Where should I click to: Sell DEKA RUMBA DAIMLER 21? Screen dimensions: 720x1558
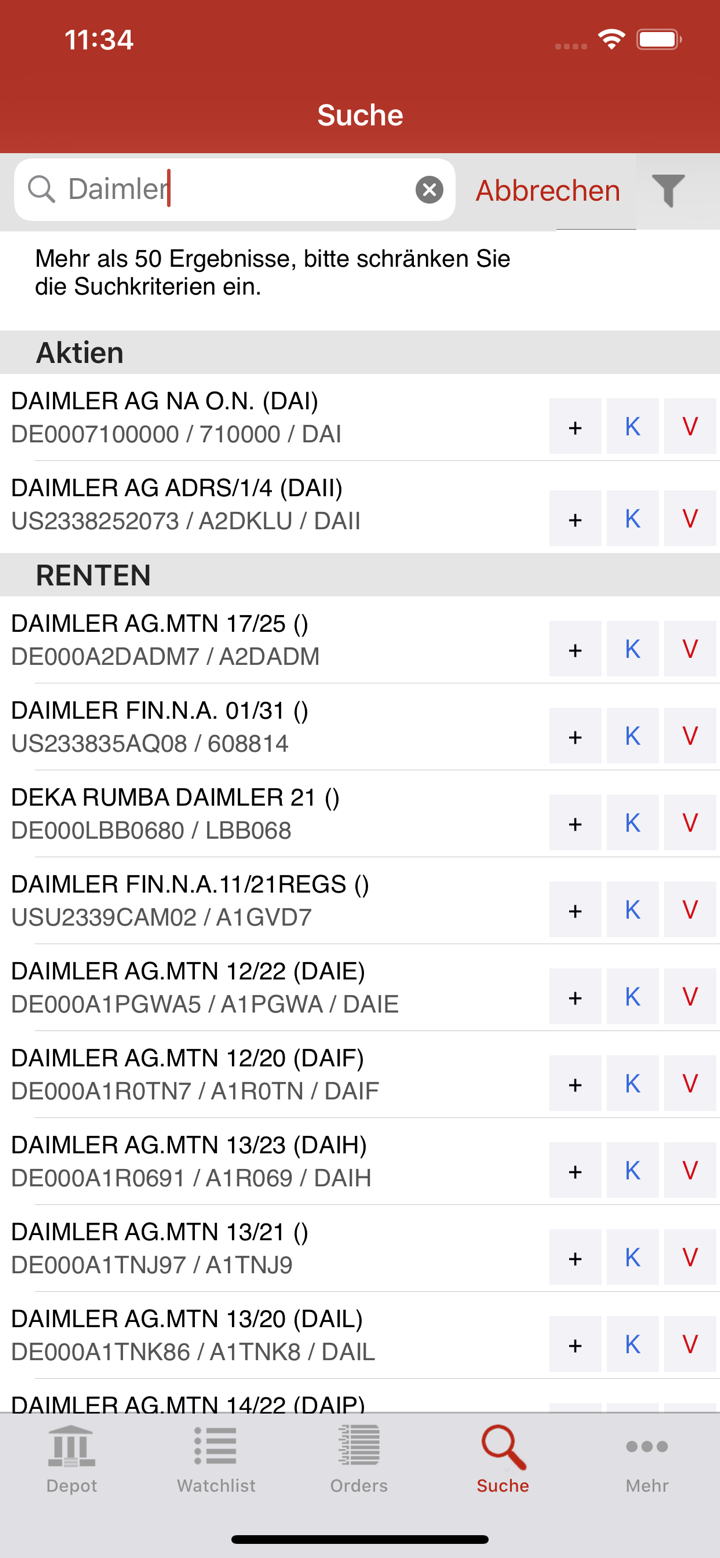pos(690,822)
